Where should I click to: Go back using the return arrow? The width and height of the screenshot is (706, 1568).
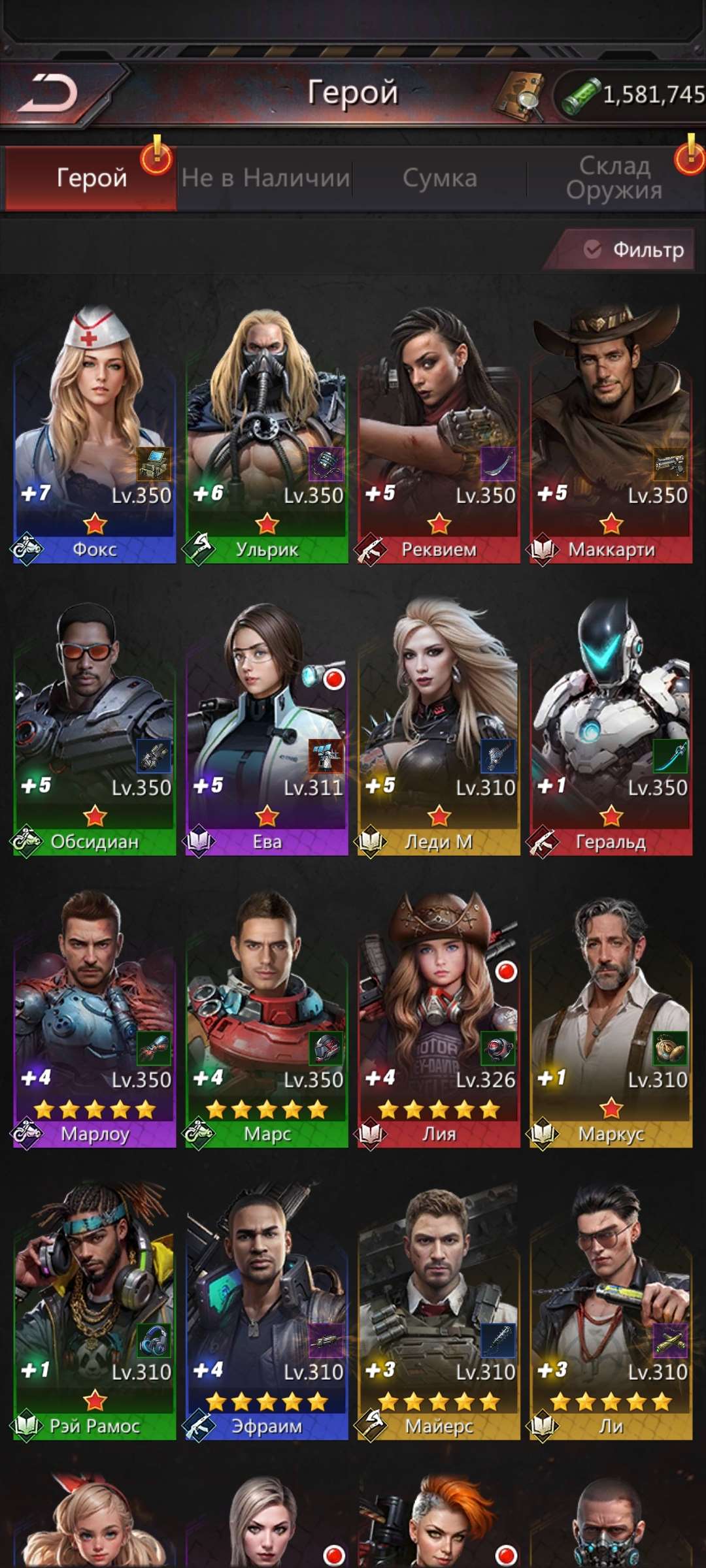coord(49,93)
